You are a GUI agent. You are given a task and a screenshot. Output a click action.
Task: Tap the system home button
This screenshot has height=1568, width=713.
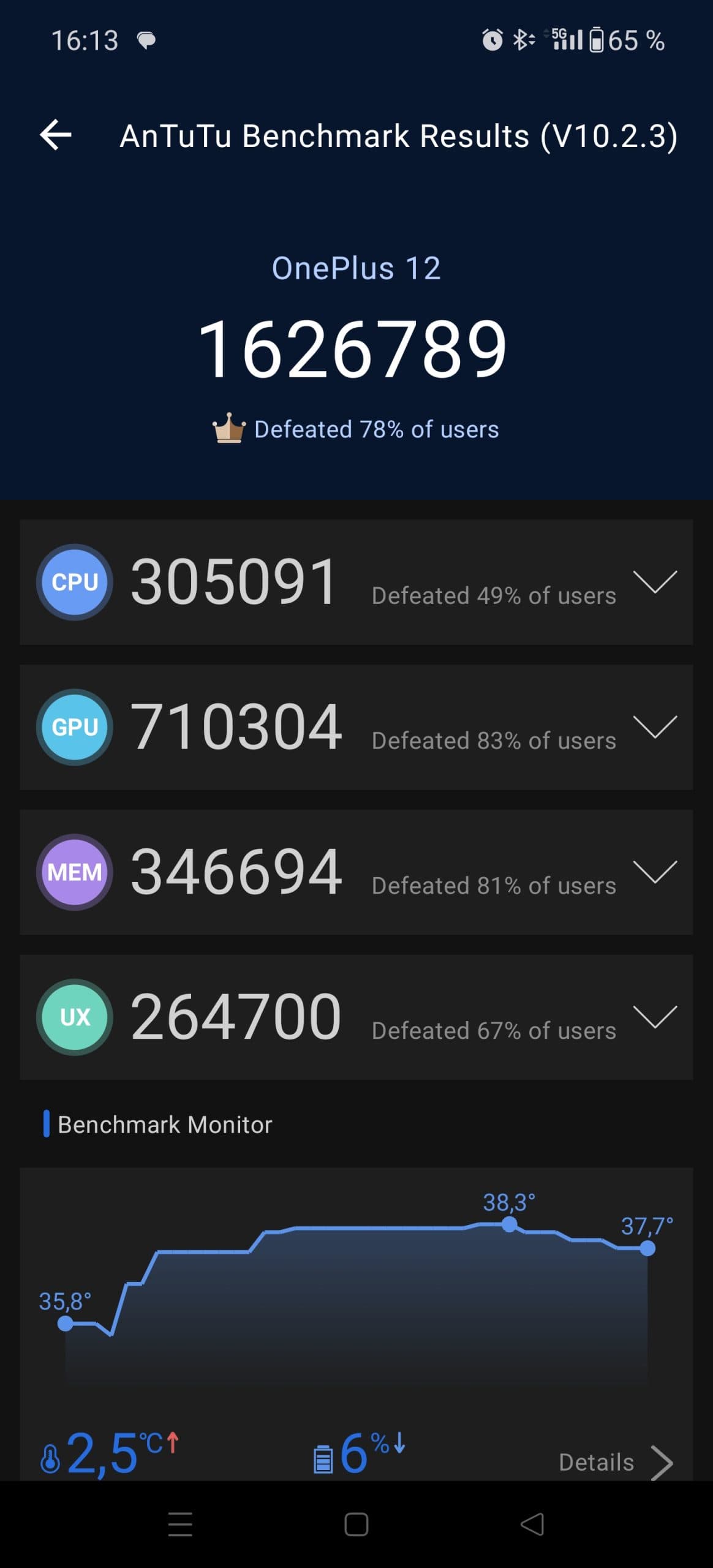click(x=356, y=1525)
